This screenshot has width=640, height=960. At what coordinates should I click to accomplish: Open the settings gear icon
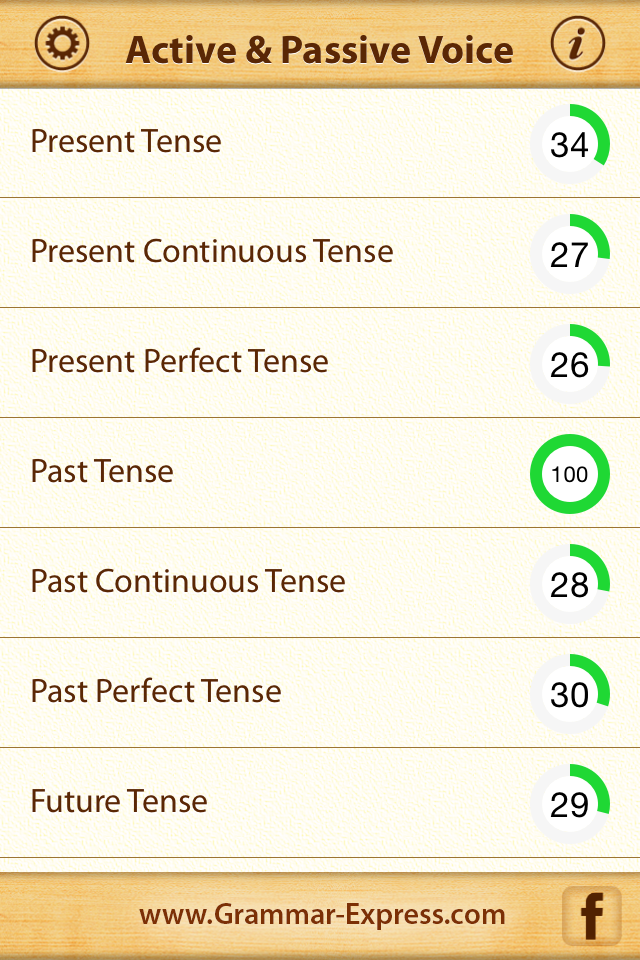coord(62,44)
